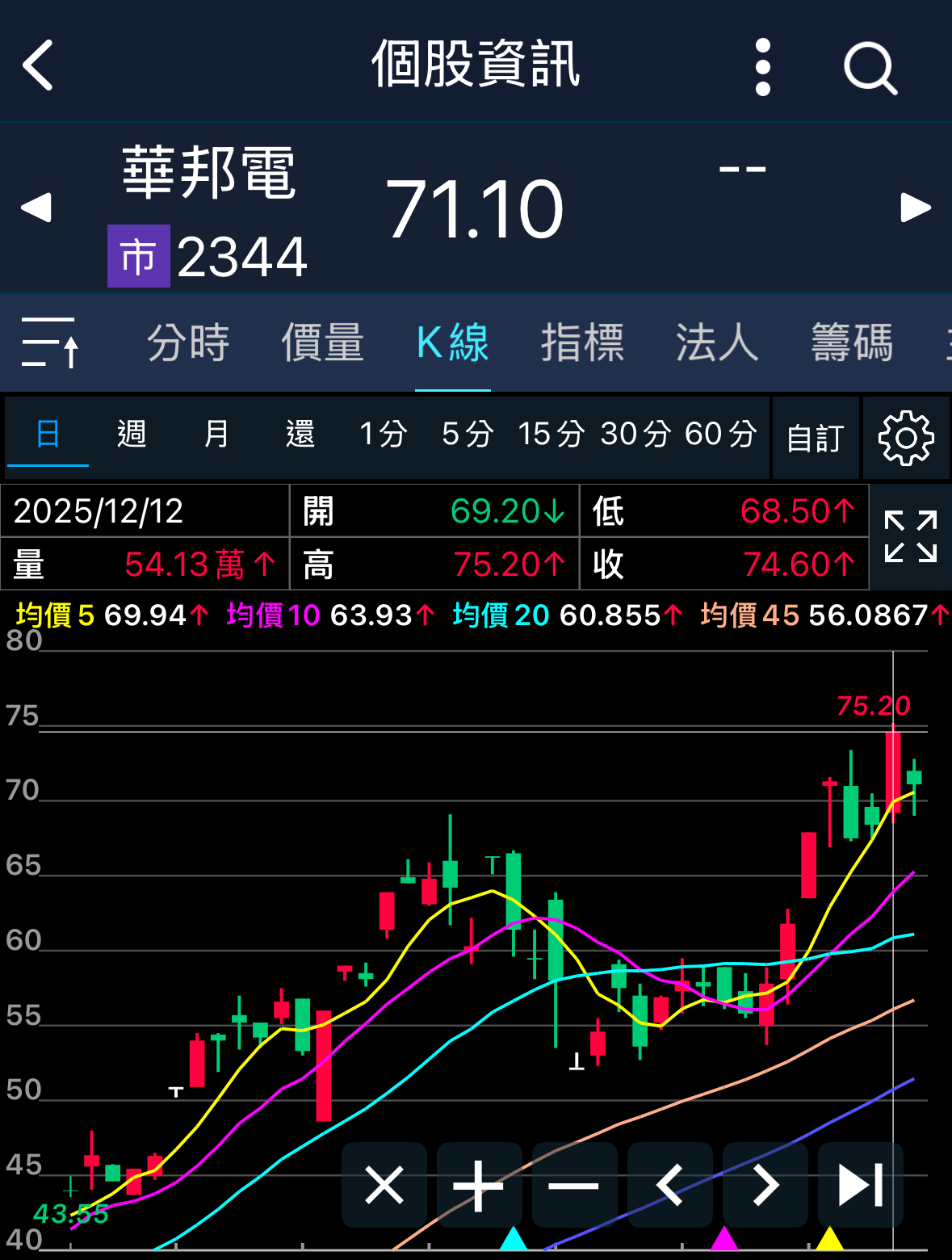Jump to the latest candle
This screenshot has height=1260, width=952.
point(860,1186)
